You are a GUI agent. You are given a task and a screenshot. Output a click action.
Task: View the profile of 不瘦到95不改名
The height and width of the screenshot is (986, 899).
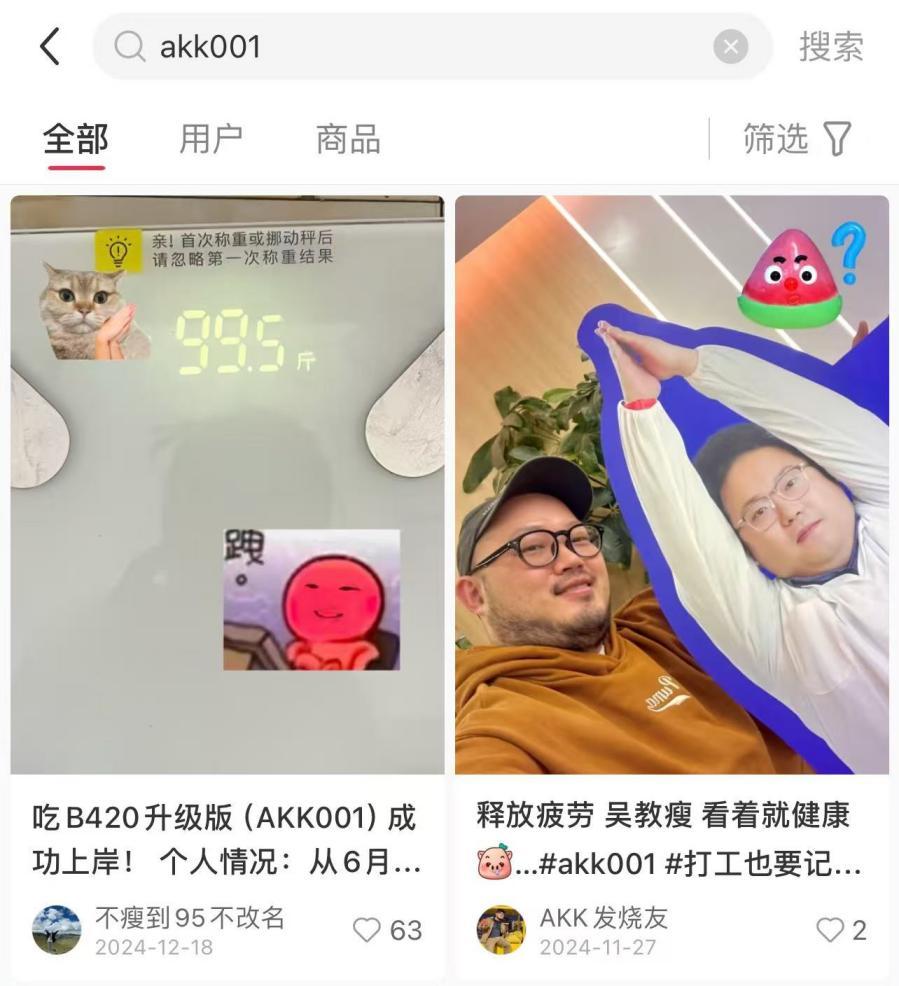click(57, 930)
